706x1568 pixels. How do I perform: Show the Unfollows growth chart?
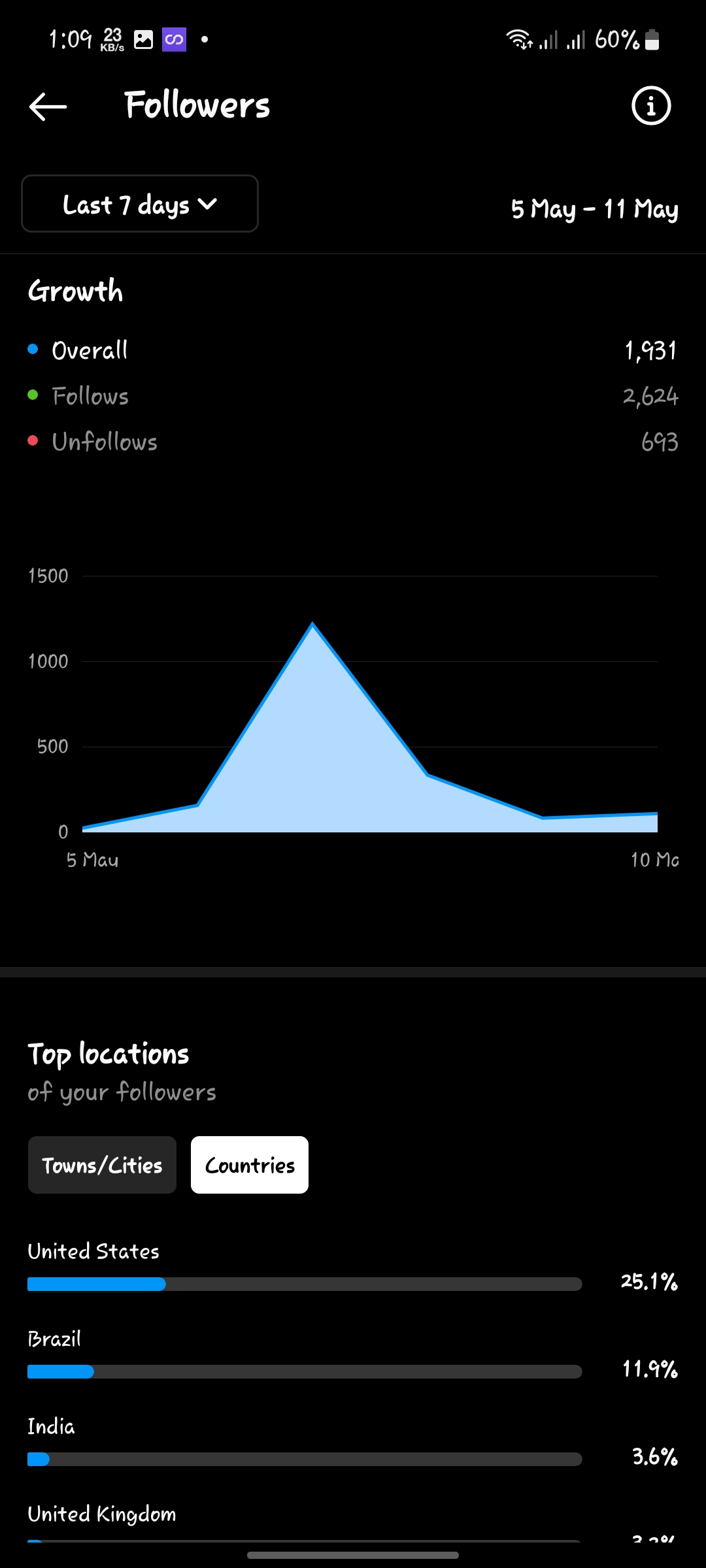(x=105, y=442)
